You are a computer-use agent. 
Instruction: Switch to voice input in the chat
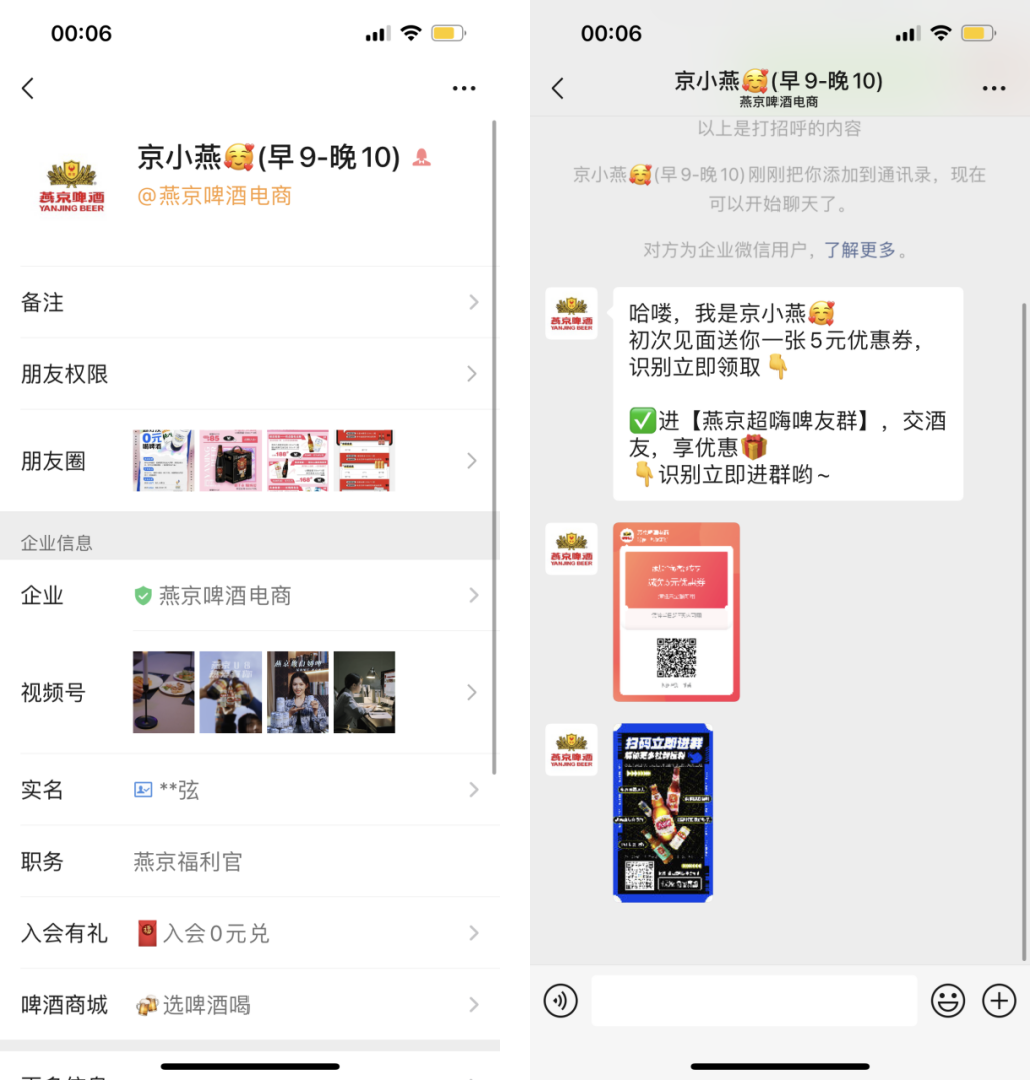[561, 1000]
